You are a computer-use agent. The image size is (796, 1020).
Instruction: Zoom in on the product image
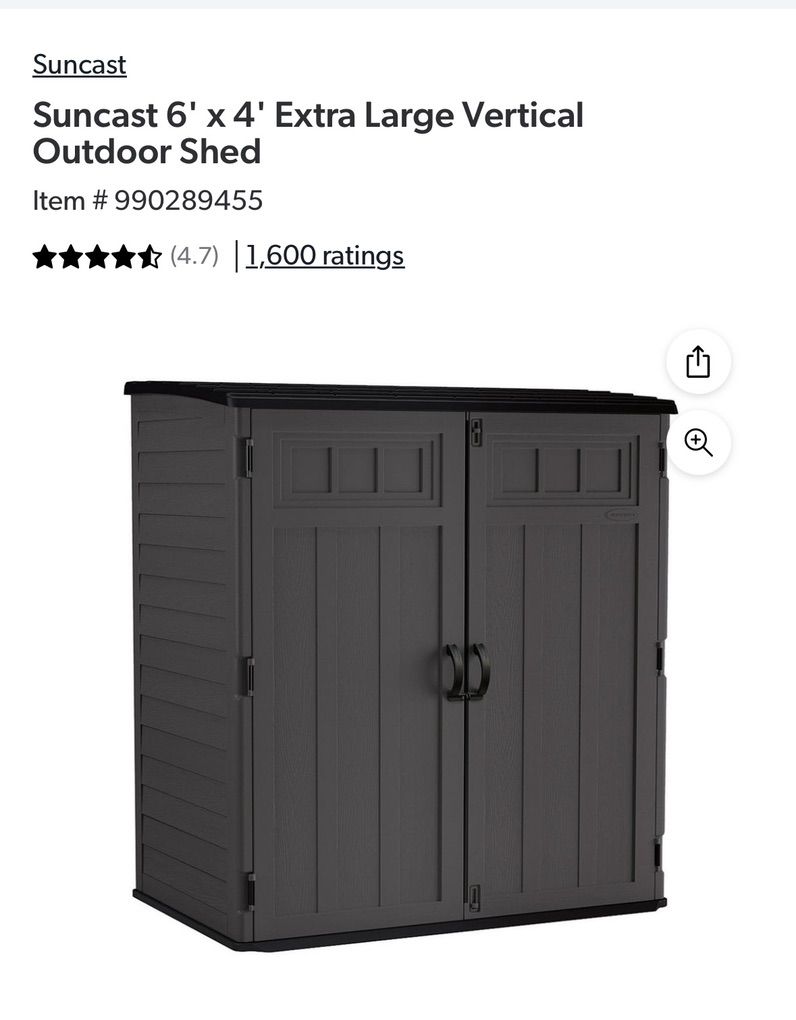[698, 442]
